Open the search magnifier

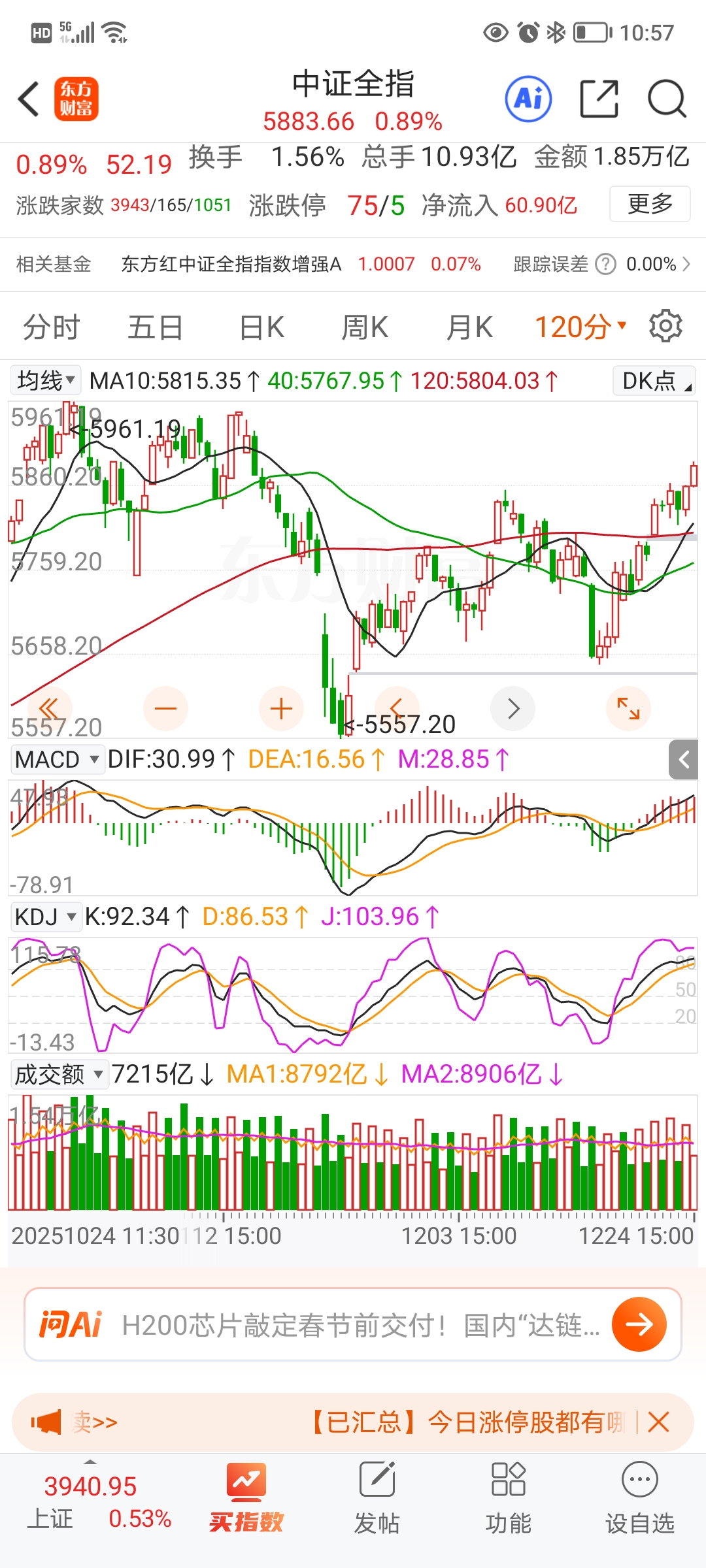(x=666, y=99)
